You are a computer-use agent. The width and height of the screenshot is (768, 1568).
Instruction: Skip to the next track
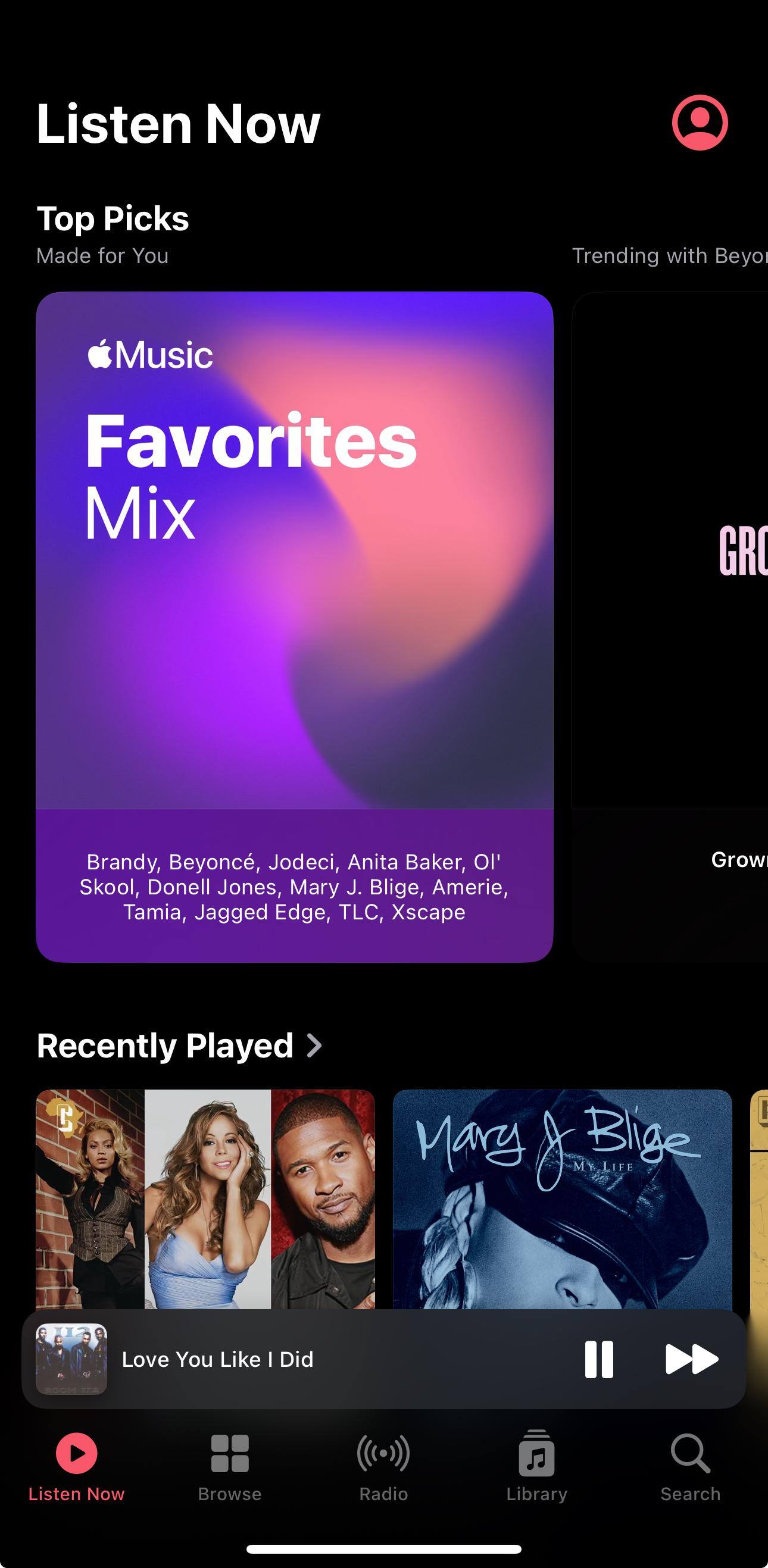691,1359
